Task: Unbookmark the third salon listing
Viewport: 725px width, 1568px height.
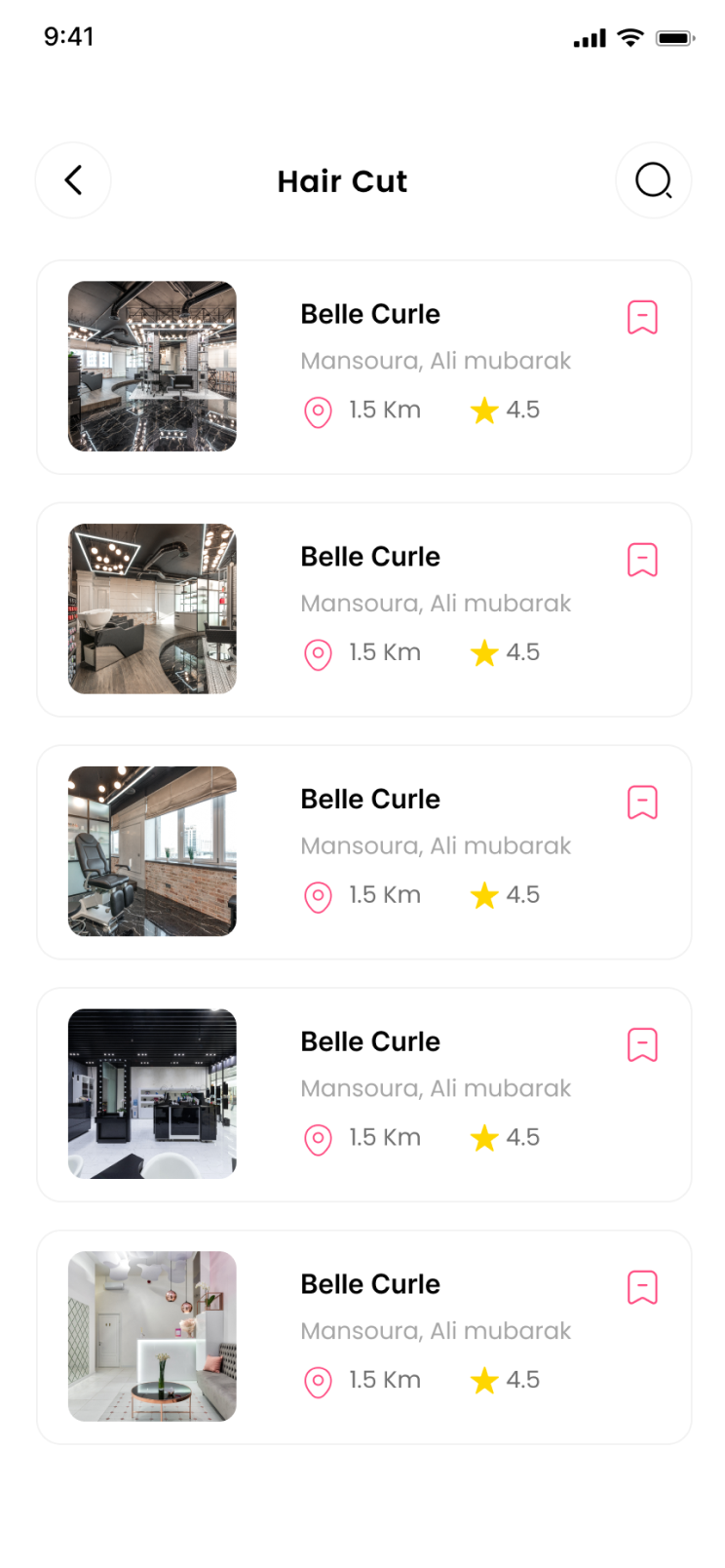Action: [641, 802]
